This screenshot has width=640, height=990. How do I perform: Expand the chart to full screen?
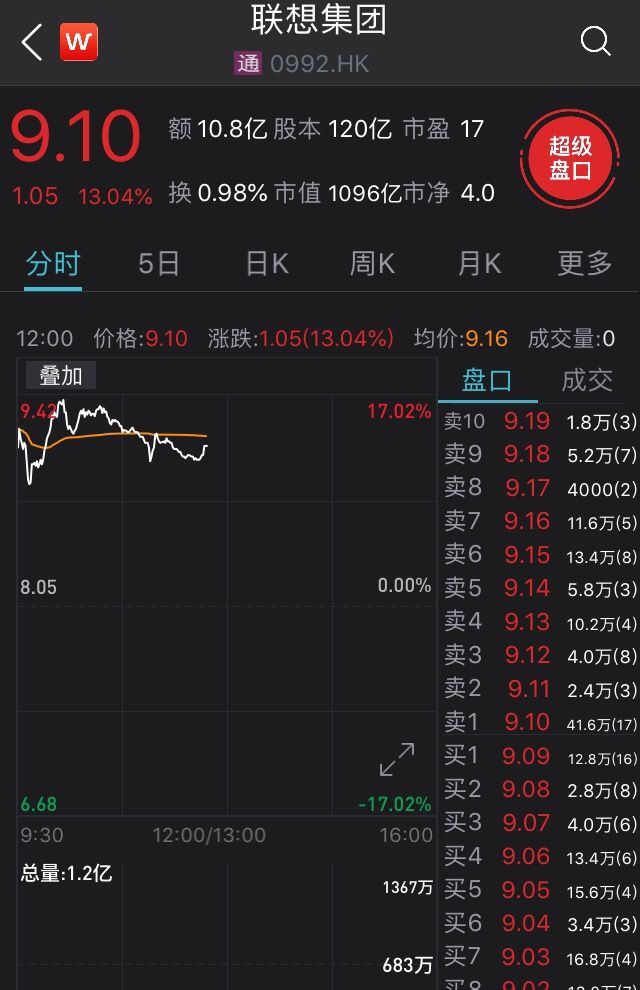pos(397,759)
